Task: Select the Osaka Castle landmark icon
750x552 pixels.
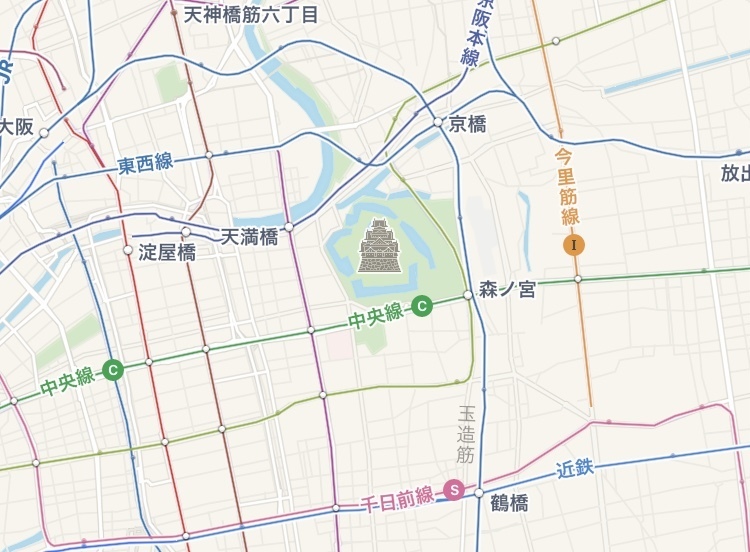Action: tap(380, 247)
